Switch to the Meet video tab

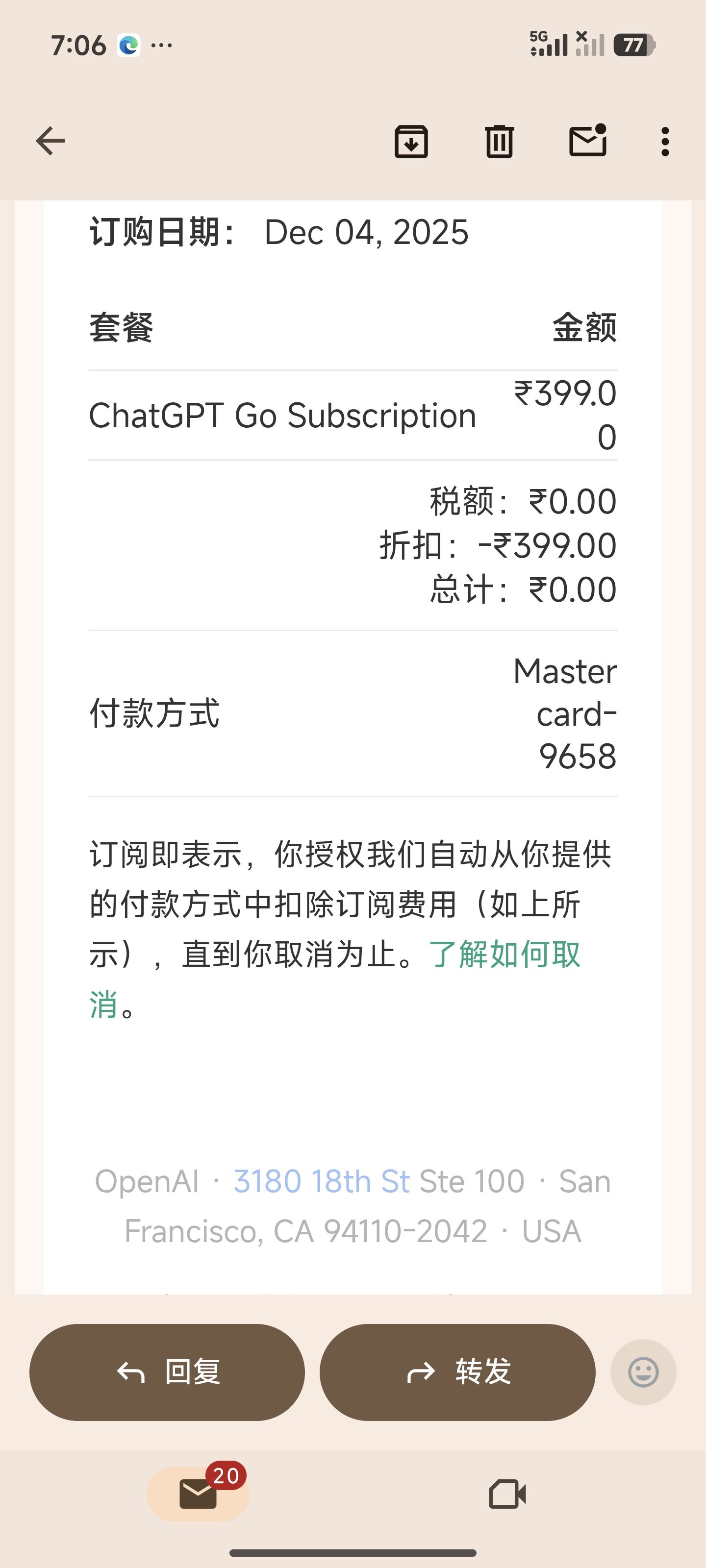coord(507,1494)
